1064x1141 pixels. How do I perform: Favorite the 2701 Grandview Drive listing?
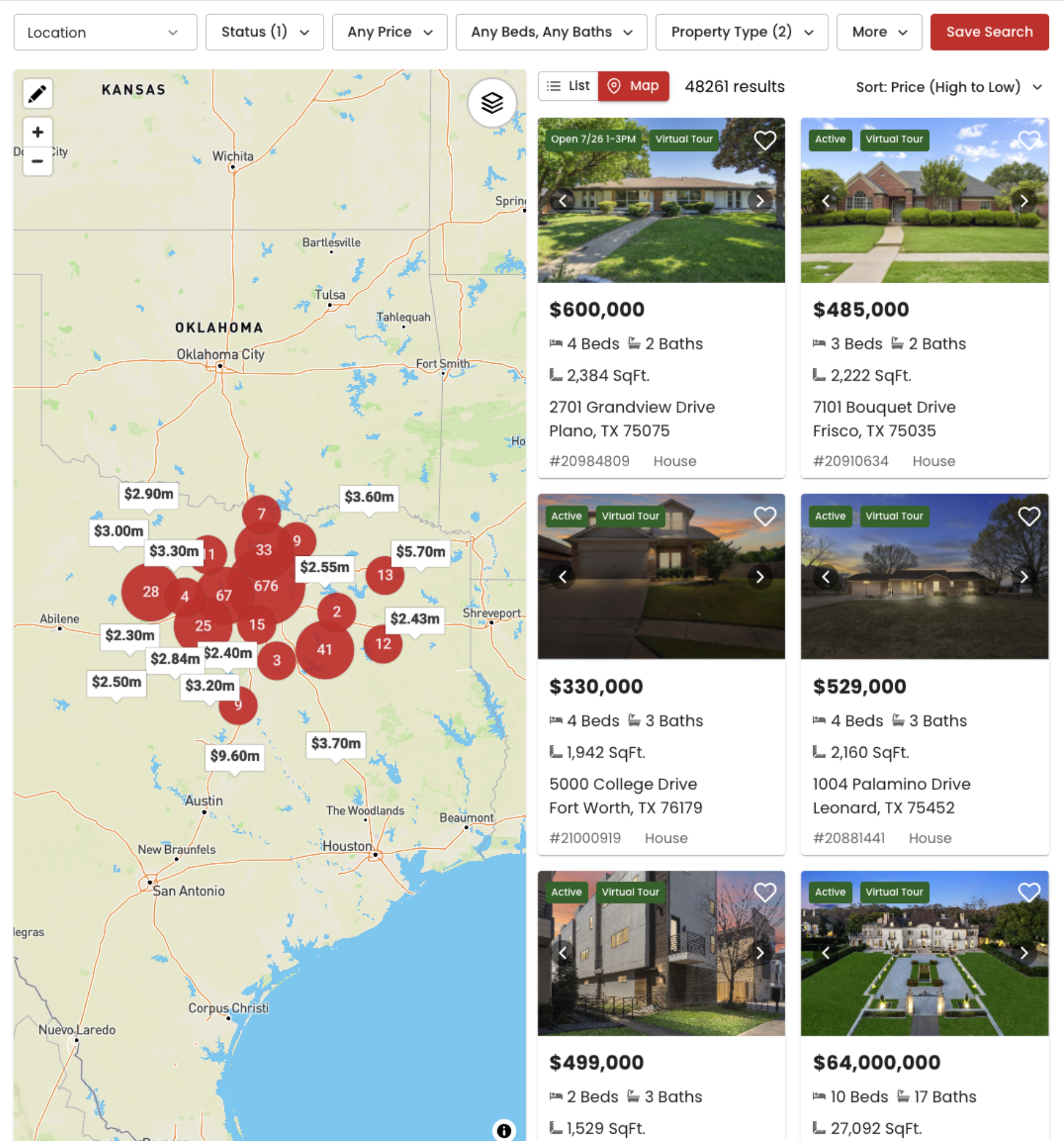(765, 140)
